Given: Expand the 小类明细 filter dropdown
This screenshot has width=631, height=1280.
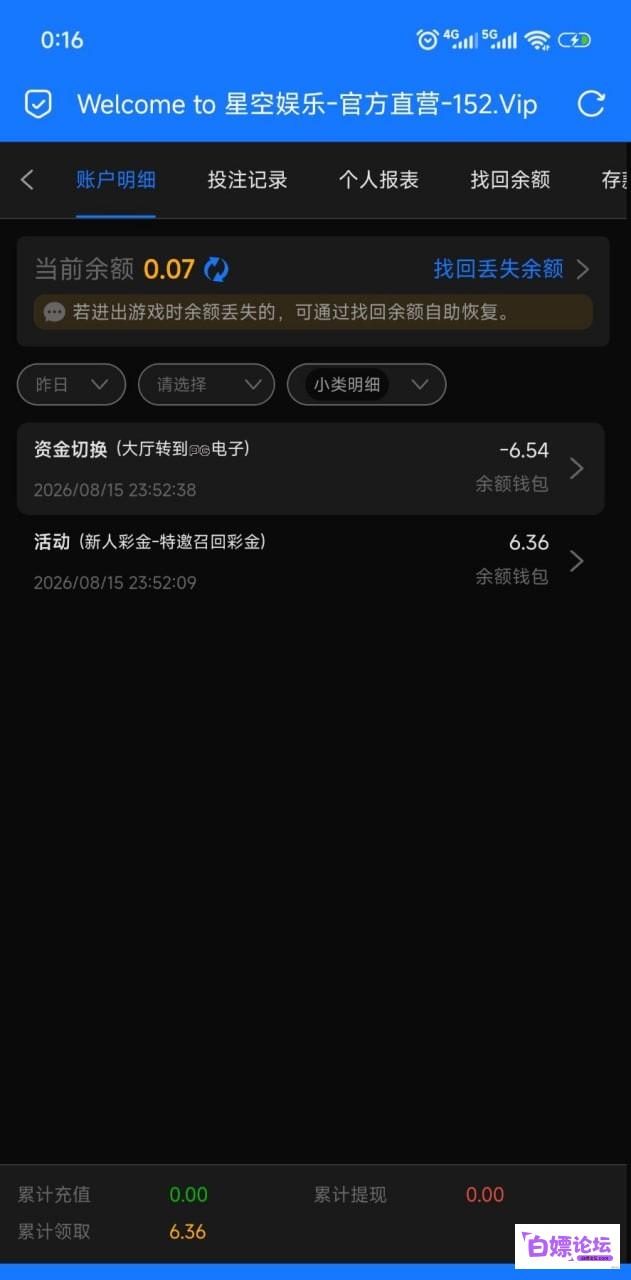Looking at the screenshot, I should [366, 384].
